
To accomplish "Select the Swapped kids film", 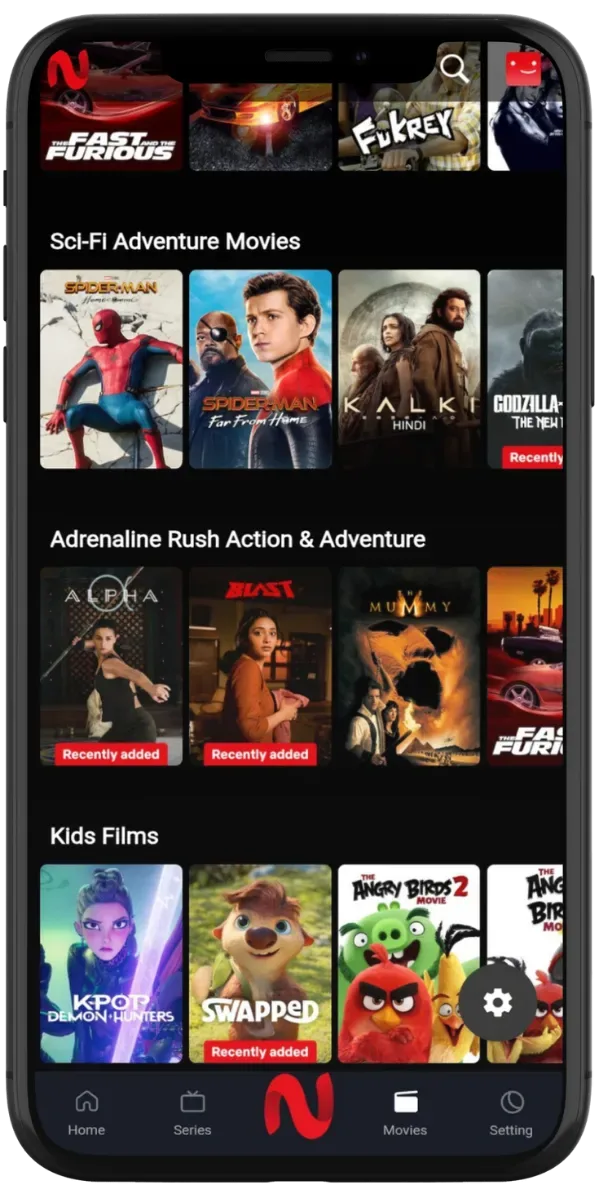I will click(x=260, y=964).
